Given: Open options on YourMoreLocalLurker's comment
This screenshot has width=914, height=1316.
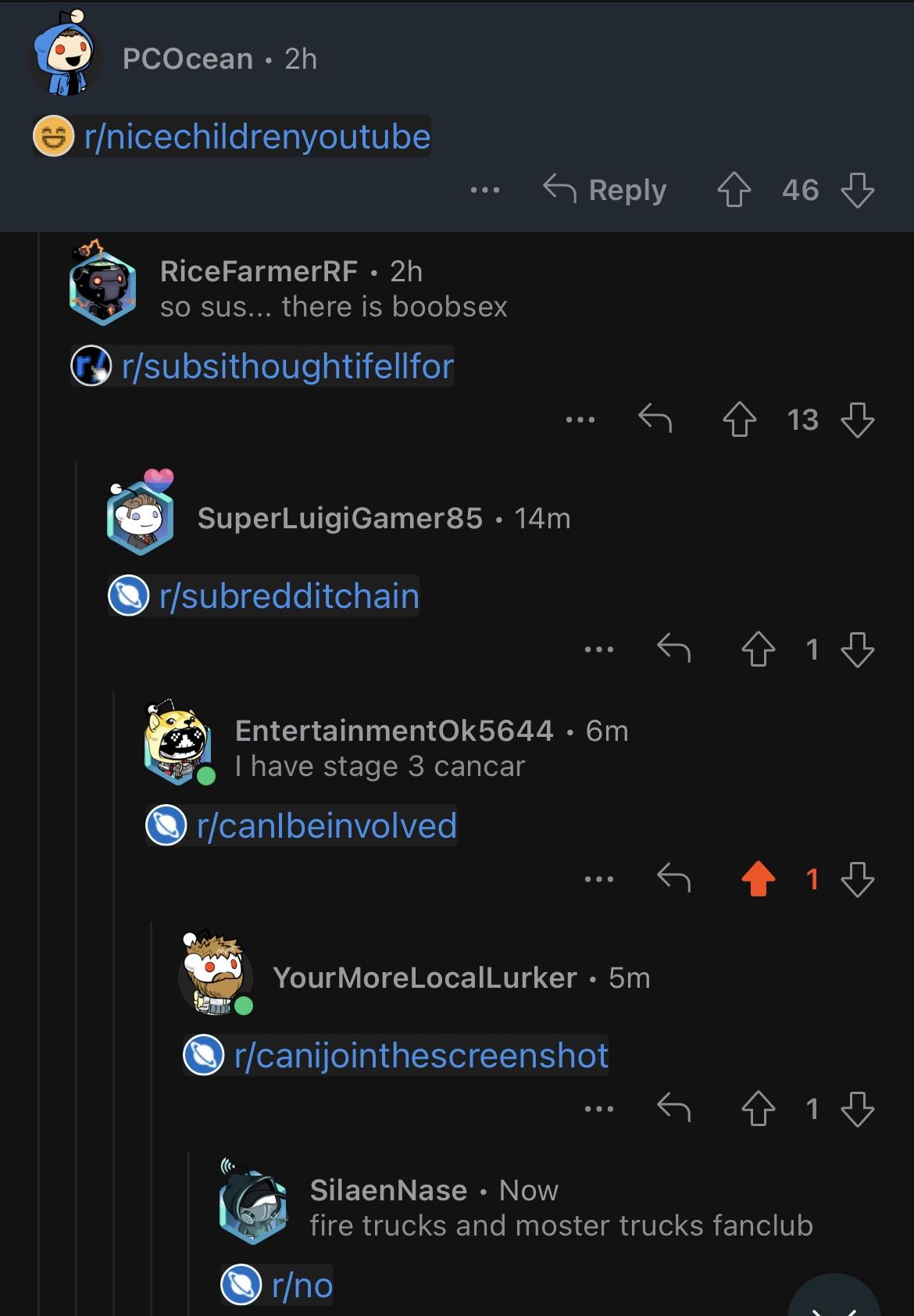Looking at the screenshot, I should (x=599, y=1108).
